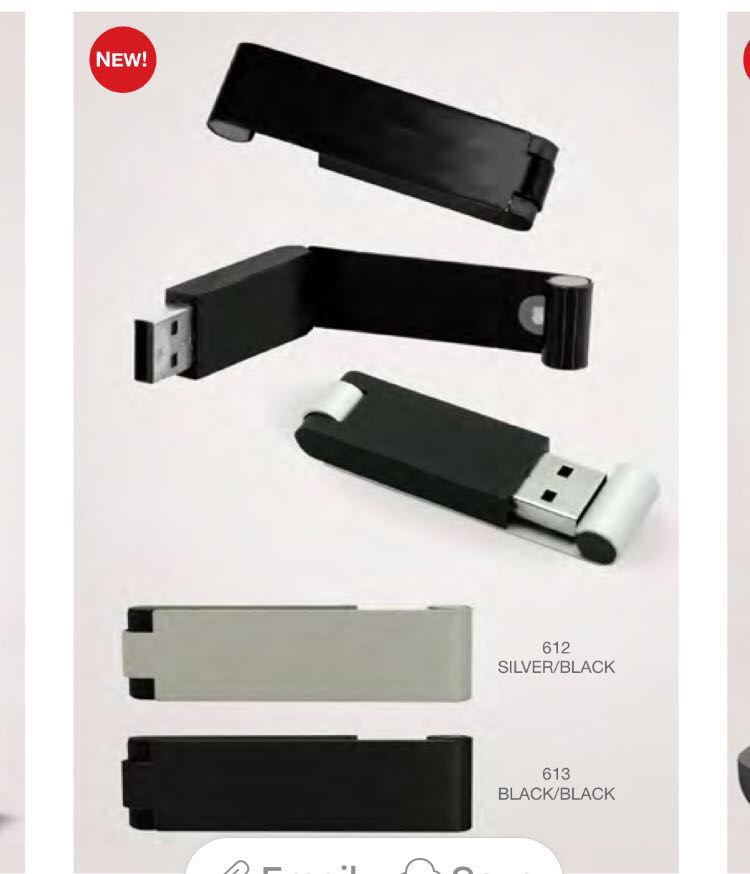Tap the Save button with cloud icon
750x874 pixels.
coord(460,862)
